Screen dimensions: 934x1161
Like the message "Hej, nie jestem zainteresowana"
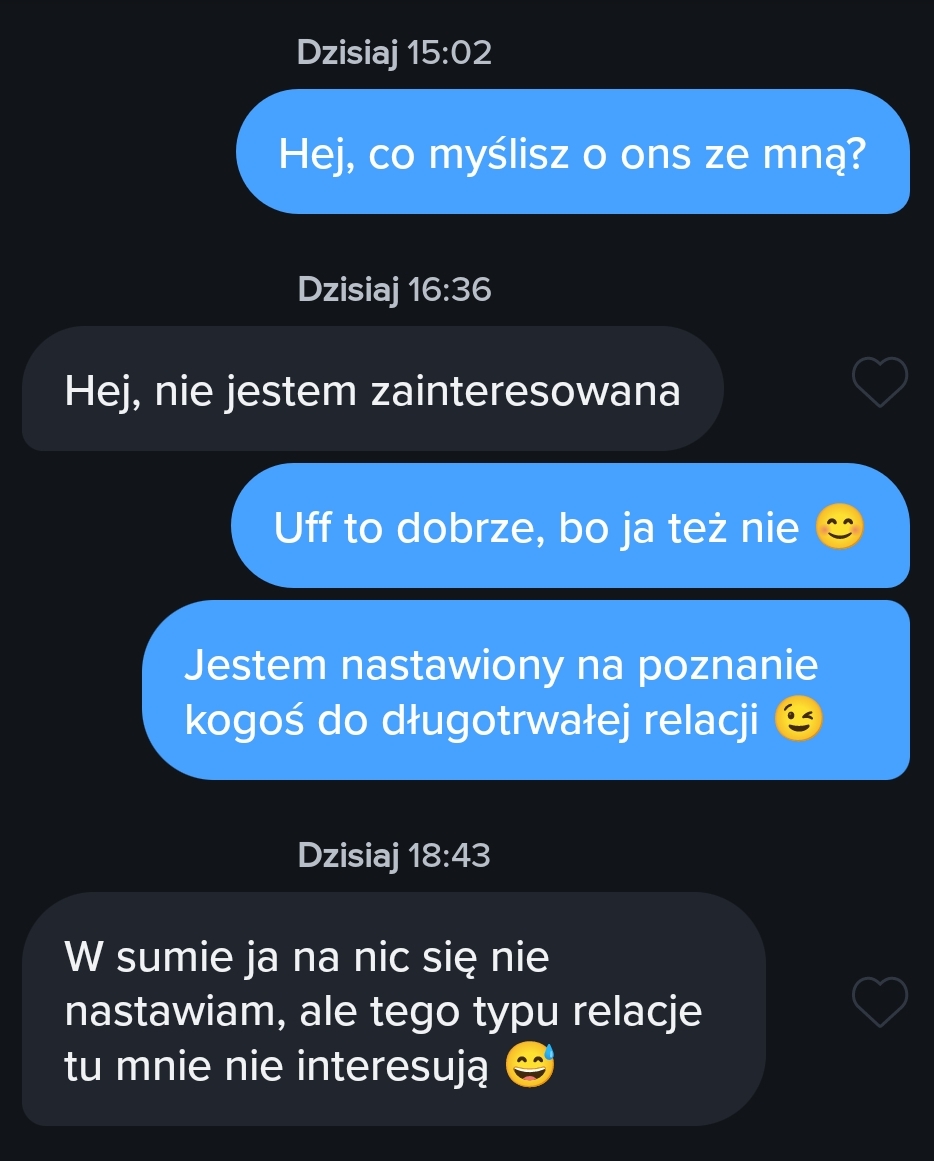(879, 383)
